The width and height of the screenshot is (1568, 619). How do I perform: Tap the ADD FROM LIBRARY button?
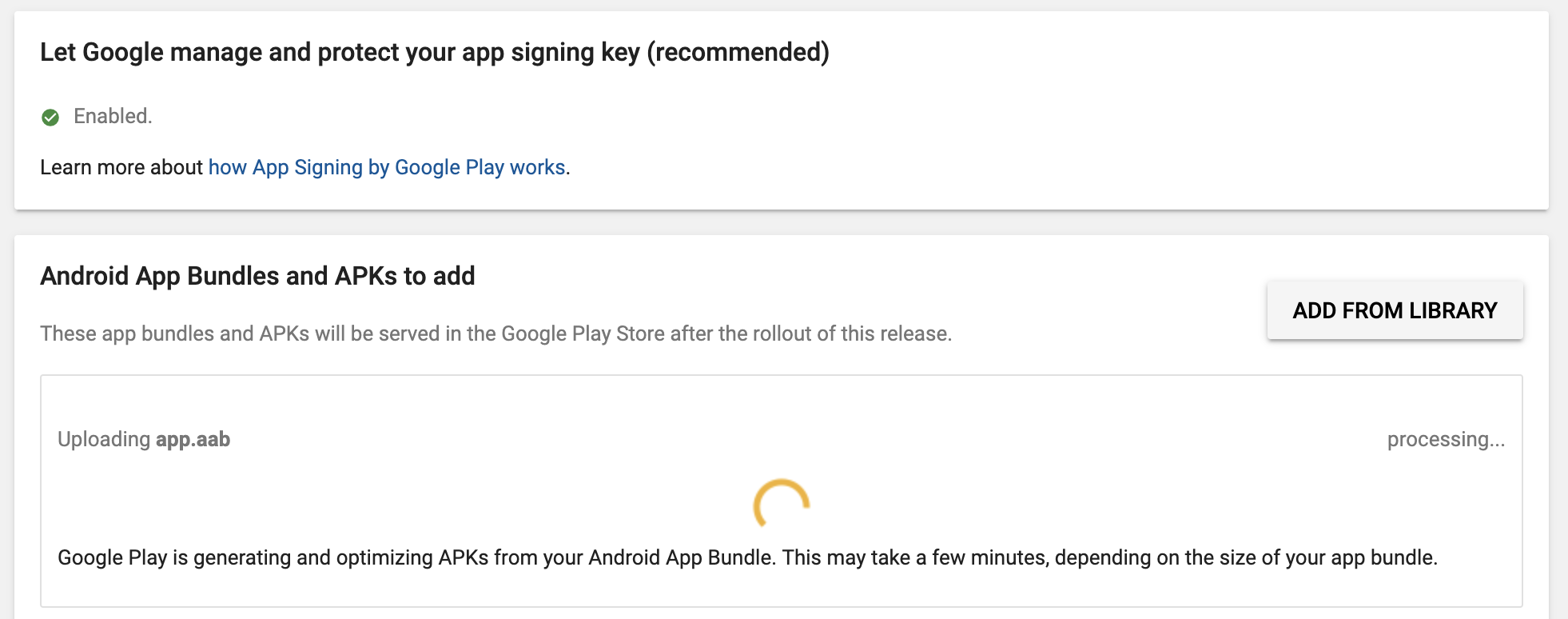coord(1395,310)
